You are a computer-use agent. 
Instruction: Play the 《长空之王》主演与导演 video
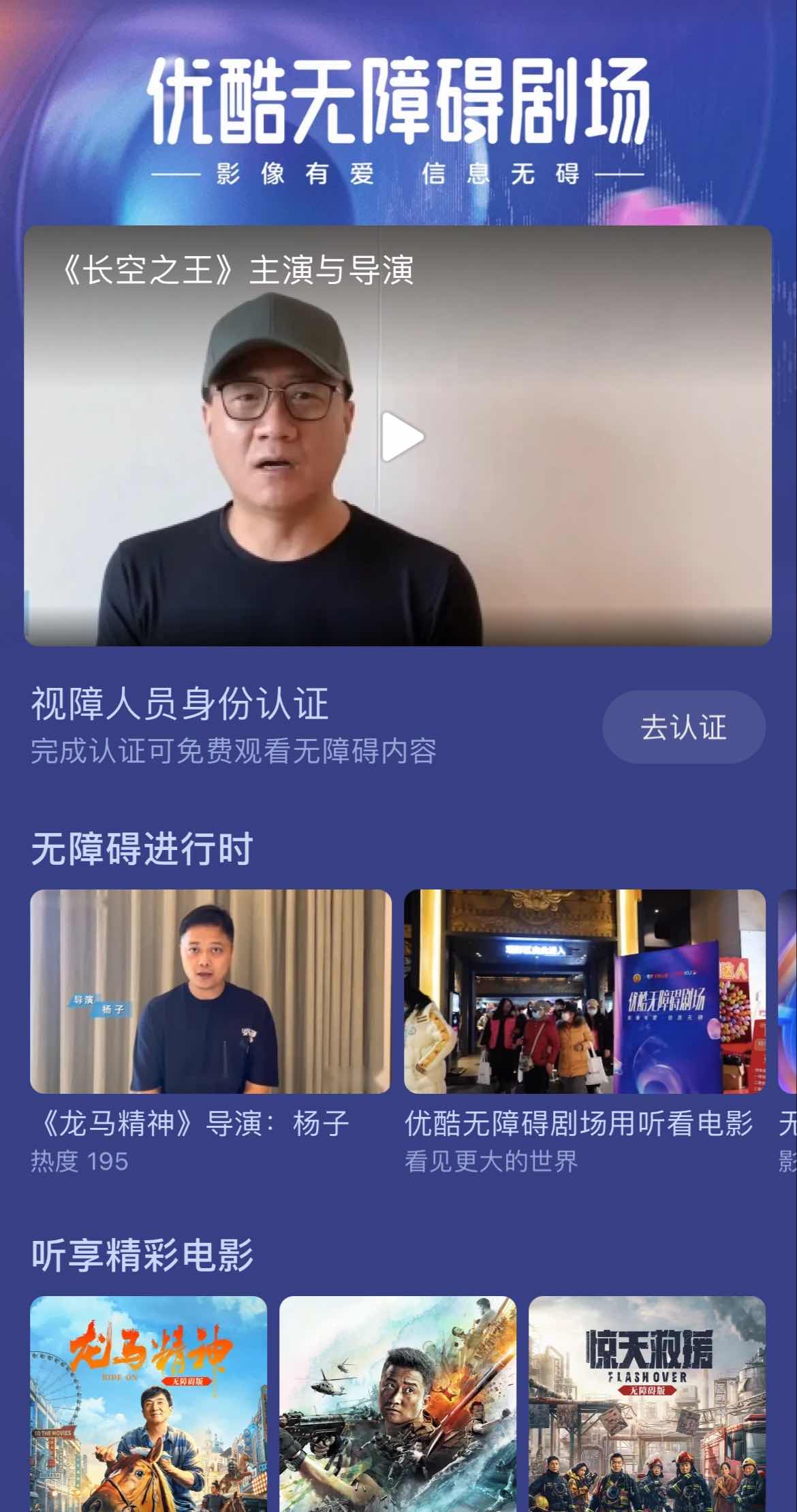401,437
